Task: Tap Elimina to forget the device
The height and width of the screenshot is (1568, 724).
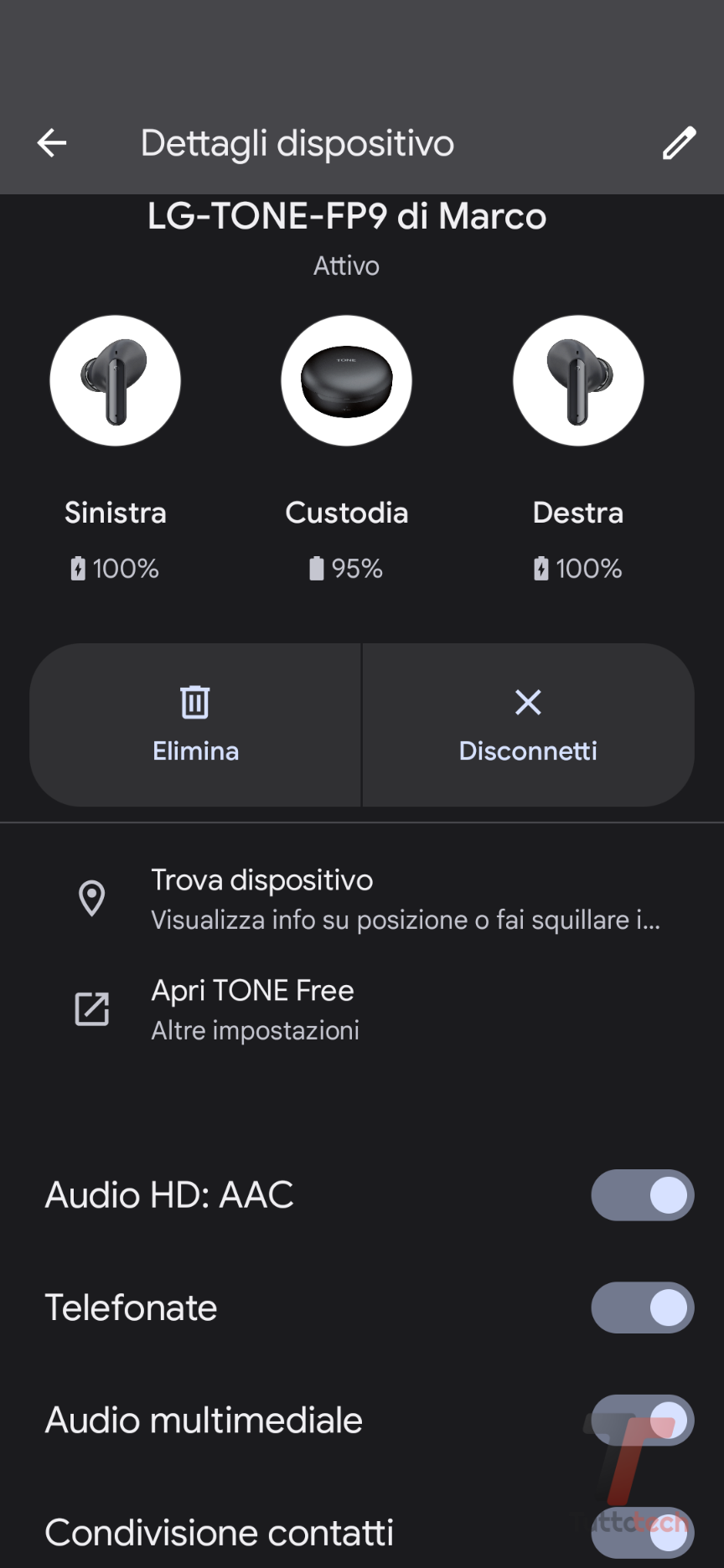Action: click(196, 725)
